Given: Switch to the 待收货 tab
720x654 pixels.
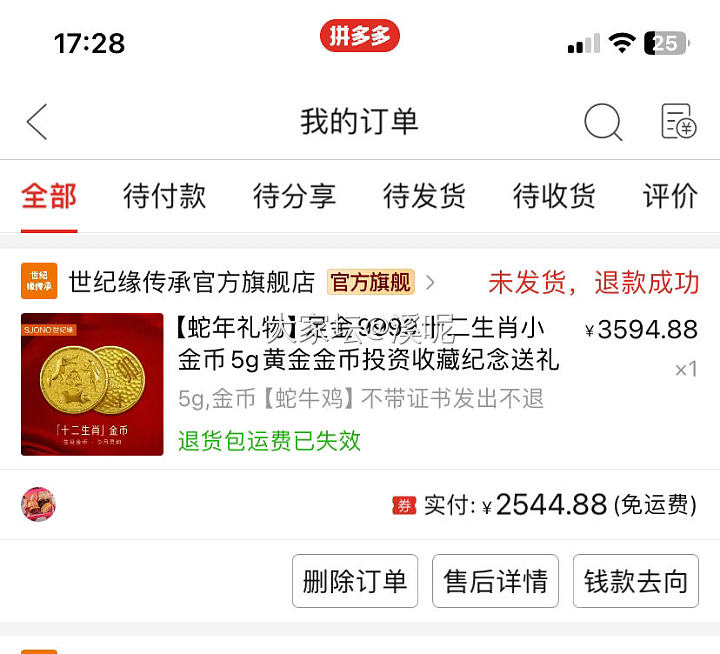Looking at the screenshot, I should [554, 196].
